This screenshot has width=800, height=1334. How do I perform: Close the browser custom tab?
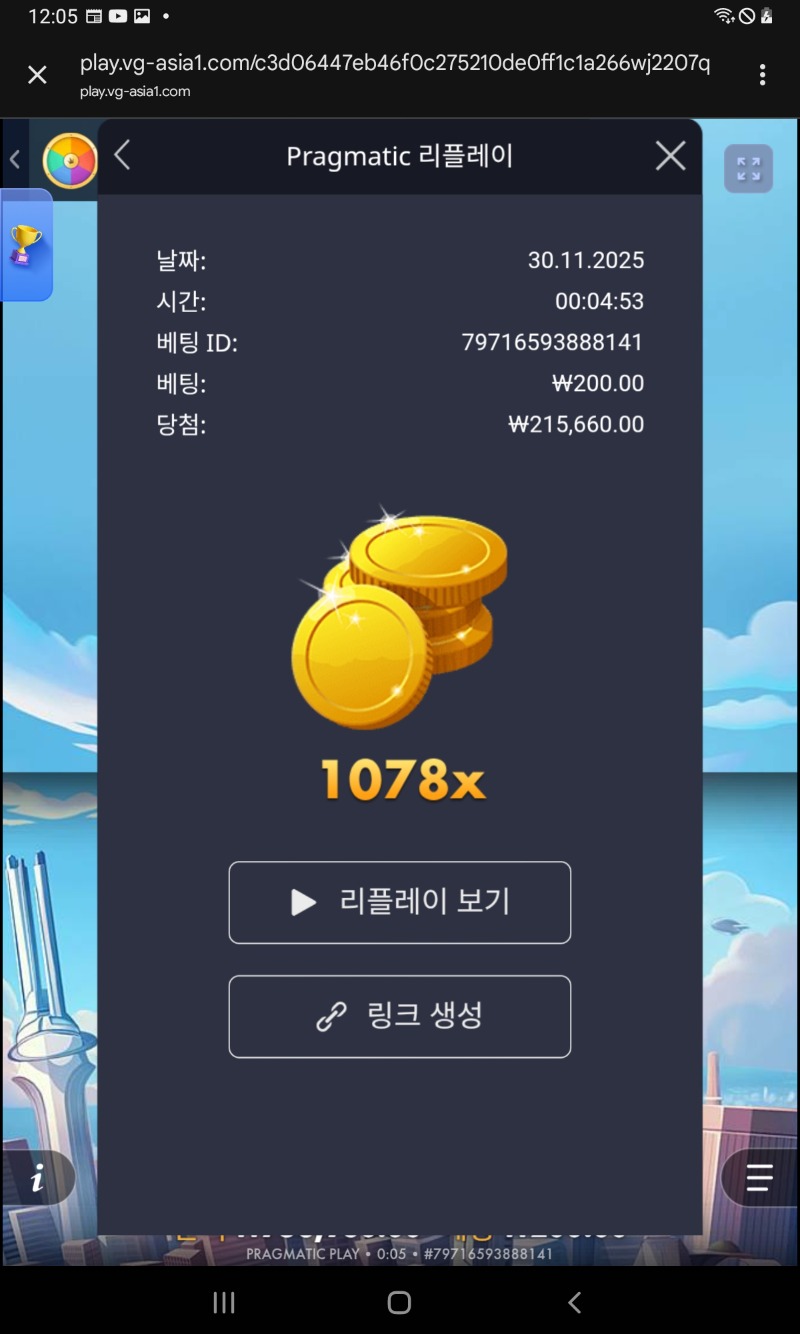point(37,75)
